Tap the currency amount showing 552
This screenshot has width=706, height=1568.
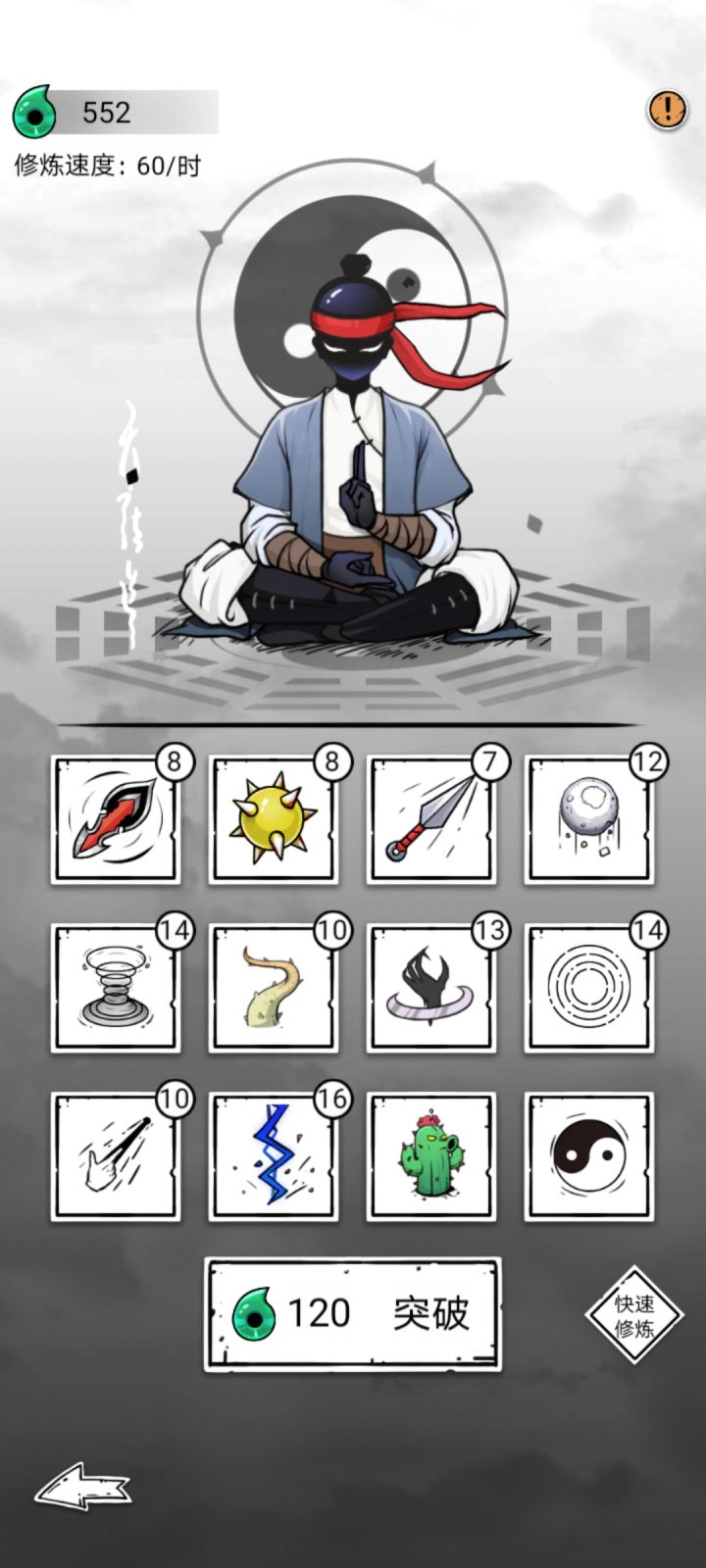tap(108, 111)
